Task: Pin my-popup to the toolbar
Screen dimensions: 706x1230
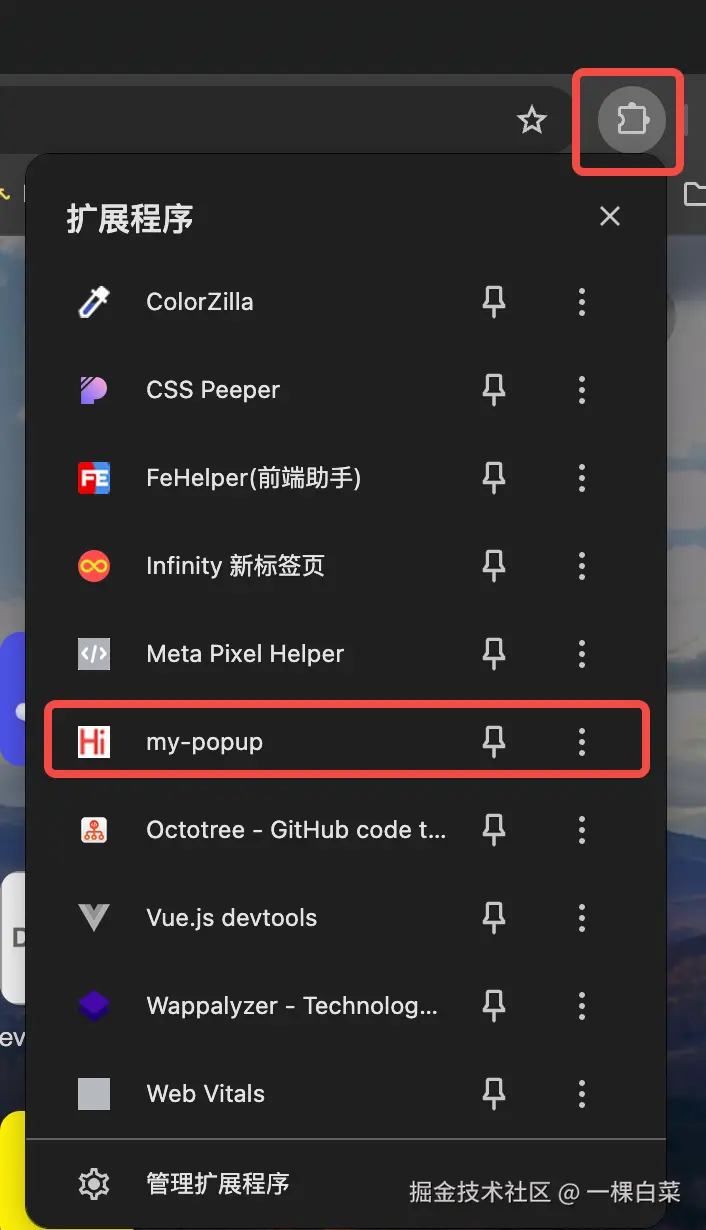Action: [494, 742]
